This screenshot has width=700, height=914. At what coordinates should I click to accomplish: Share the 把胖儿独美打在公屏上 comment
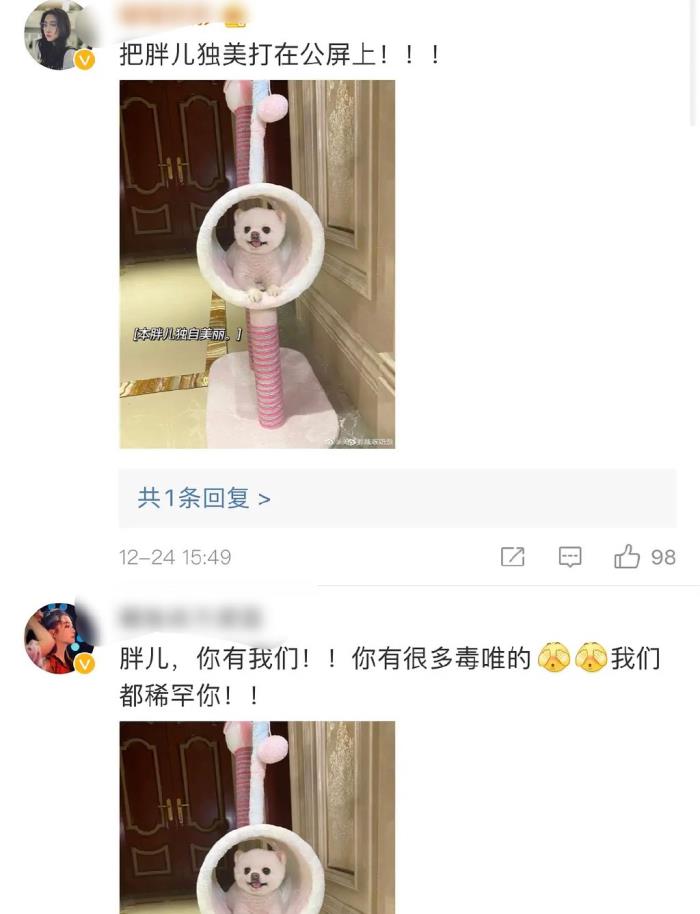coord(512,557)
